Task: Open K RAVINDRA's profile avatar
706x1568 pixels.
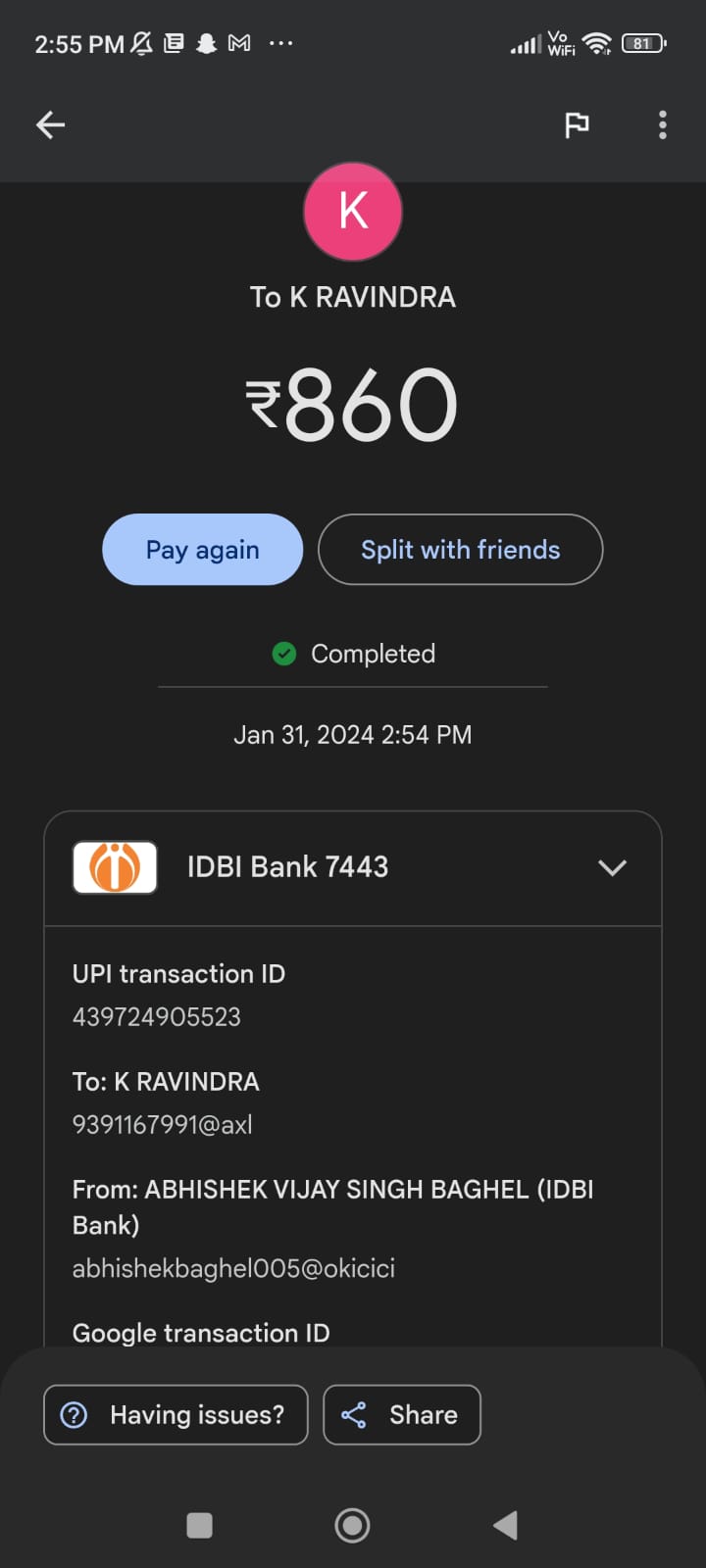Action: [353, 212]
